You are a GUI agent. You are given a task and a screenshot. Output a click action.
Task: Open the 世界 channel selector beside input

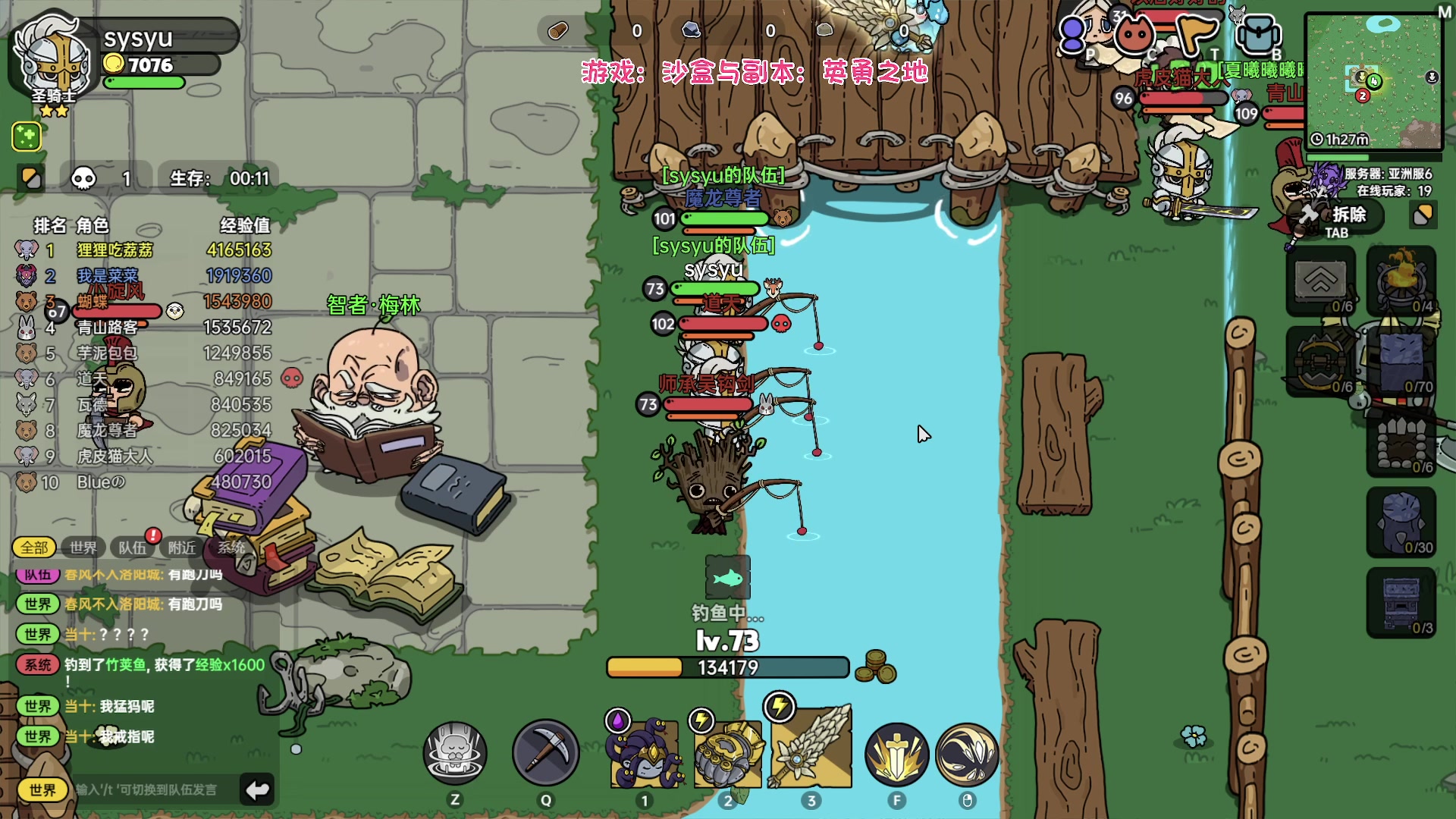click(42, 790)
